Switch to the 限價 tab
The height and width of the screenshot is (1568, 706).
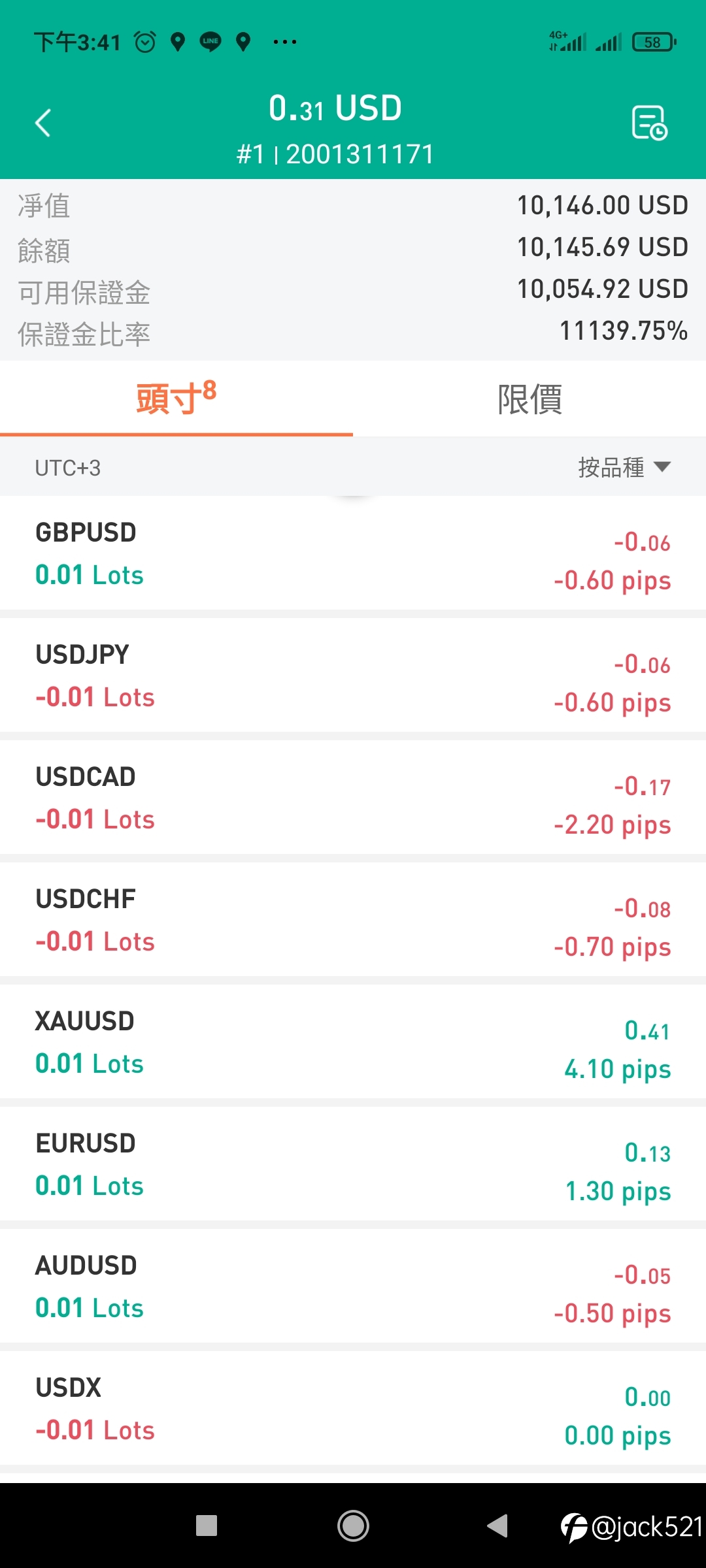coord(529,399)
